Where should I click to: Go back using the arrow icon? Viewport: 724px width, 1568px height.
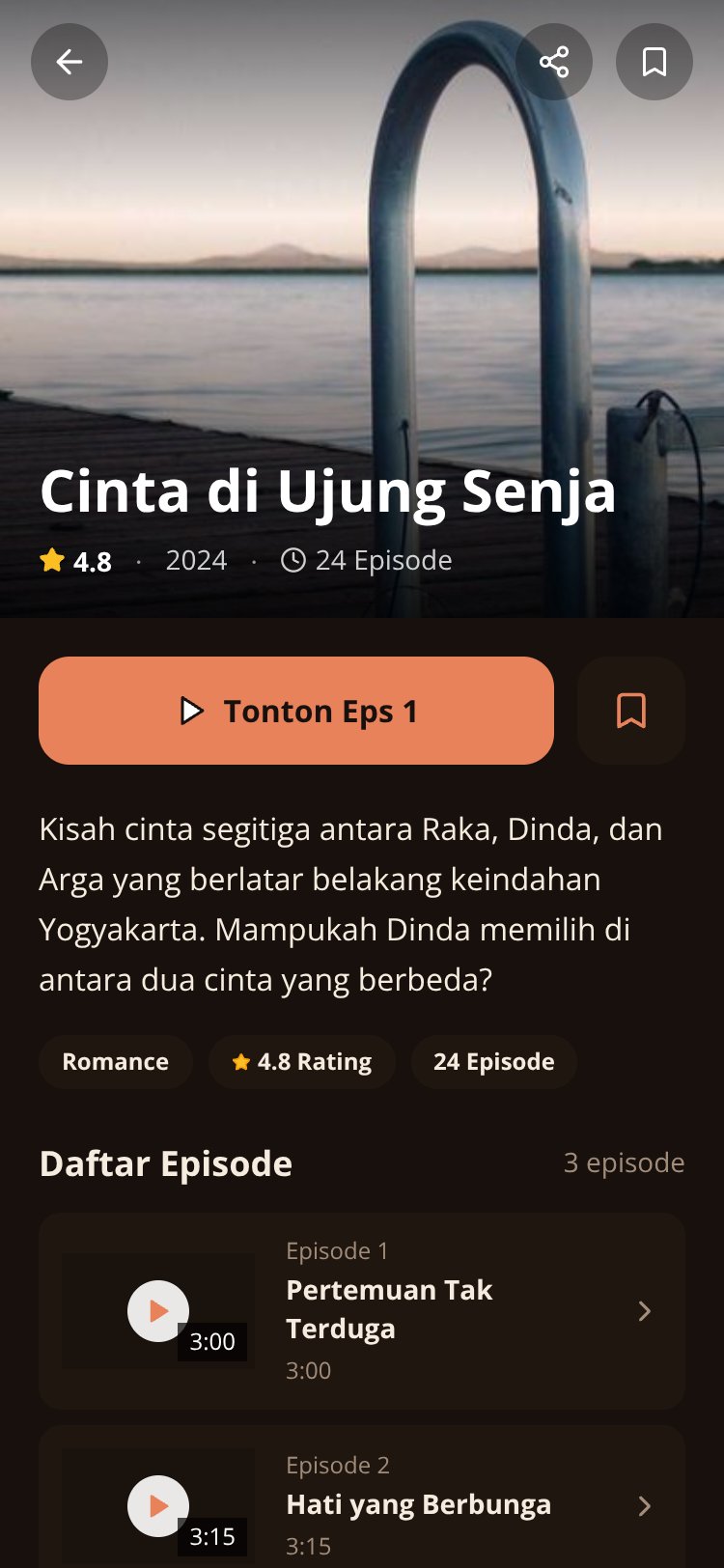coord(70,62)
